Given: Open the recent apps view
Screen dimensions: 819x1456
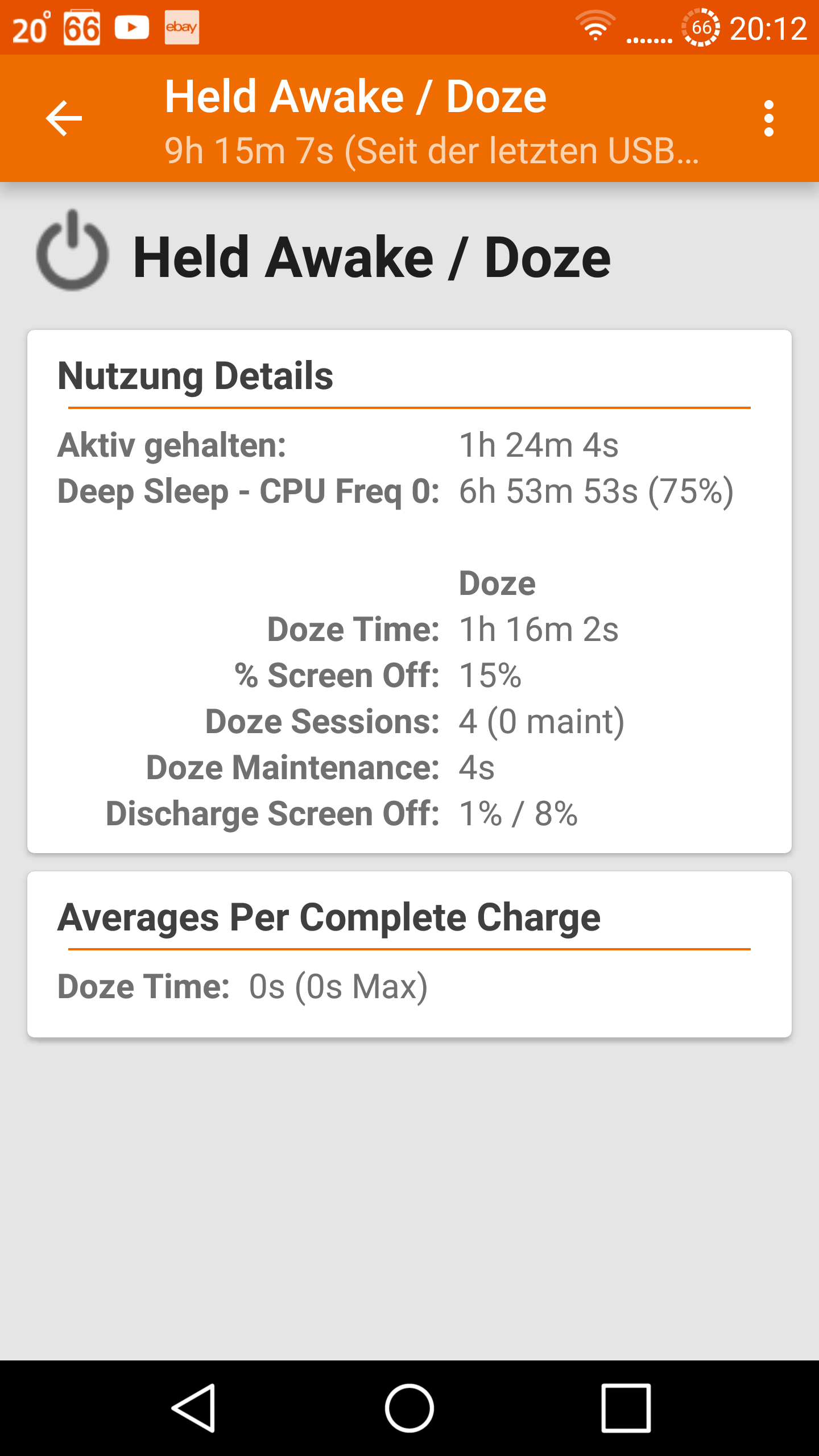Looking at the screenshot, I should 626,1408.
